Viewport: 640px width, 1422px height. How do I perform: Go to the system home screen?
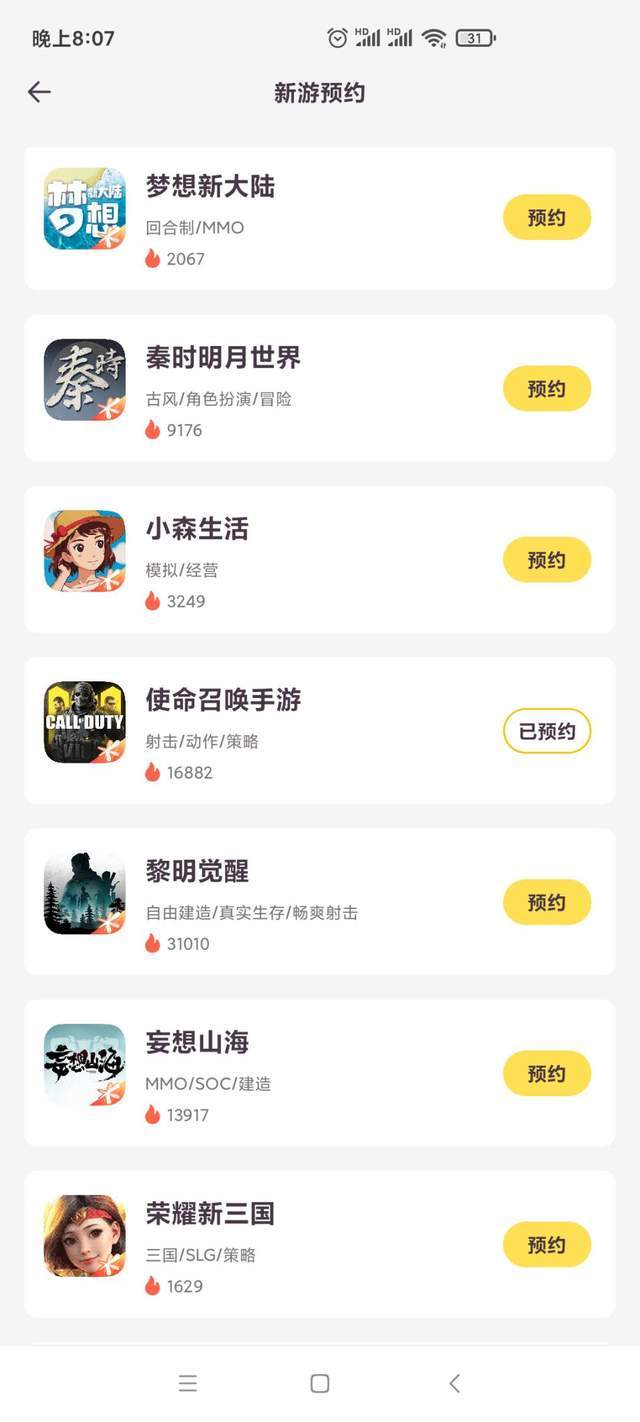320,1383
